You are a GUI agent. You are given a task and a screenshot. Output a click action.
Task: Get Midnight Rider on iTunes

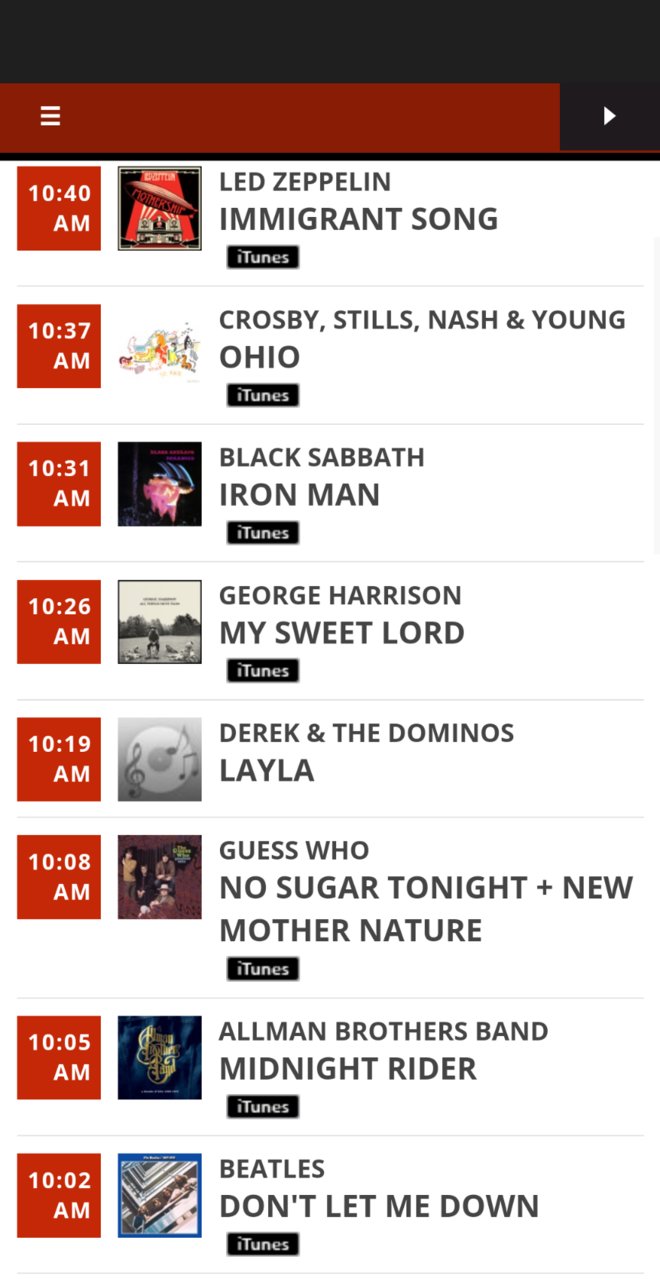coord(262,1107)
